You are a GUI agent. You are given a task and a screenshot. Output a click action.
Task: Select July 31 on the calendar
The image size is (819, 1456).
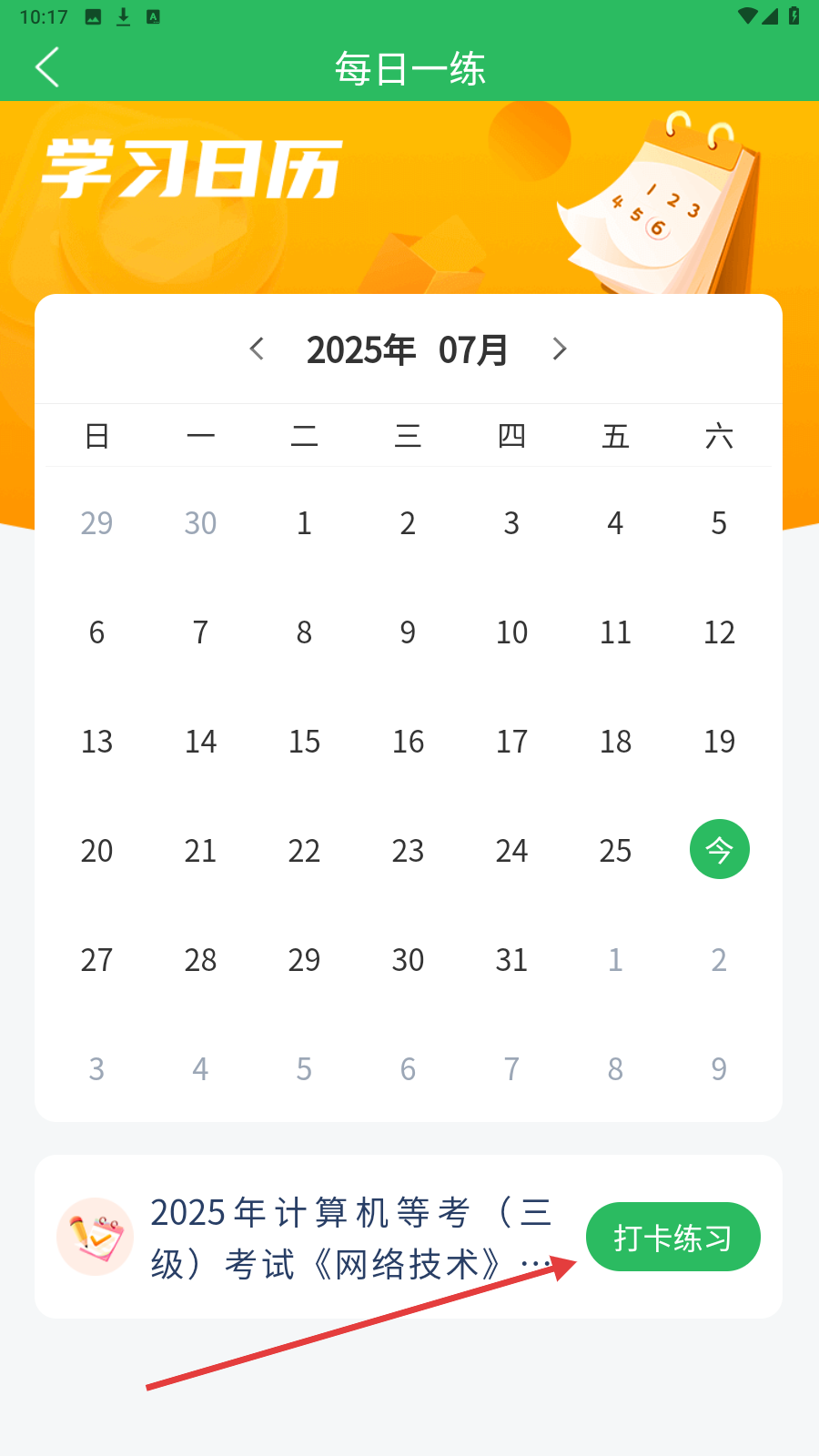pyautogui.click(x=511, y=960)
